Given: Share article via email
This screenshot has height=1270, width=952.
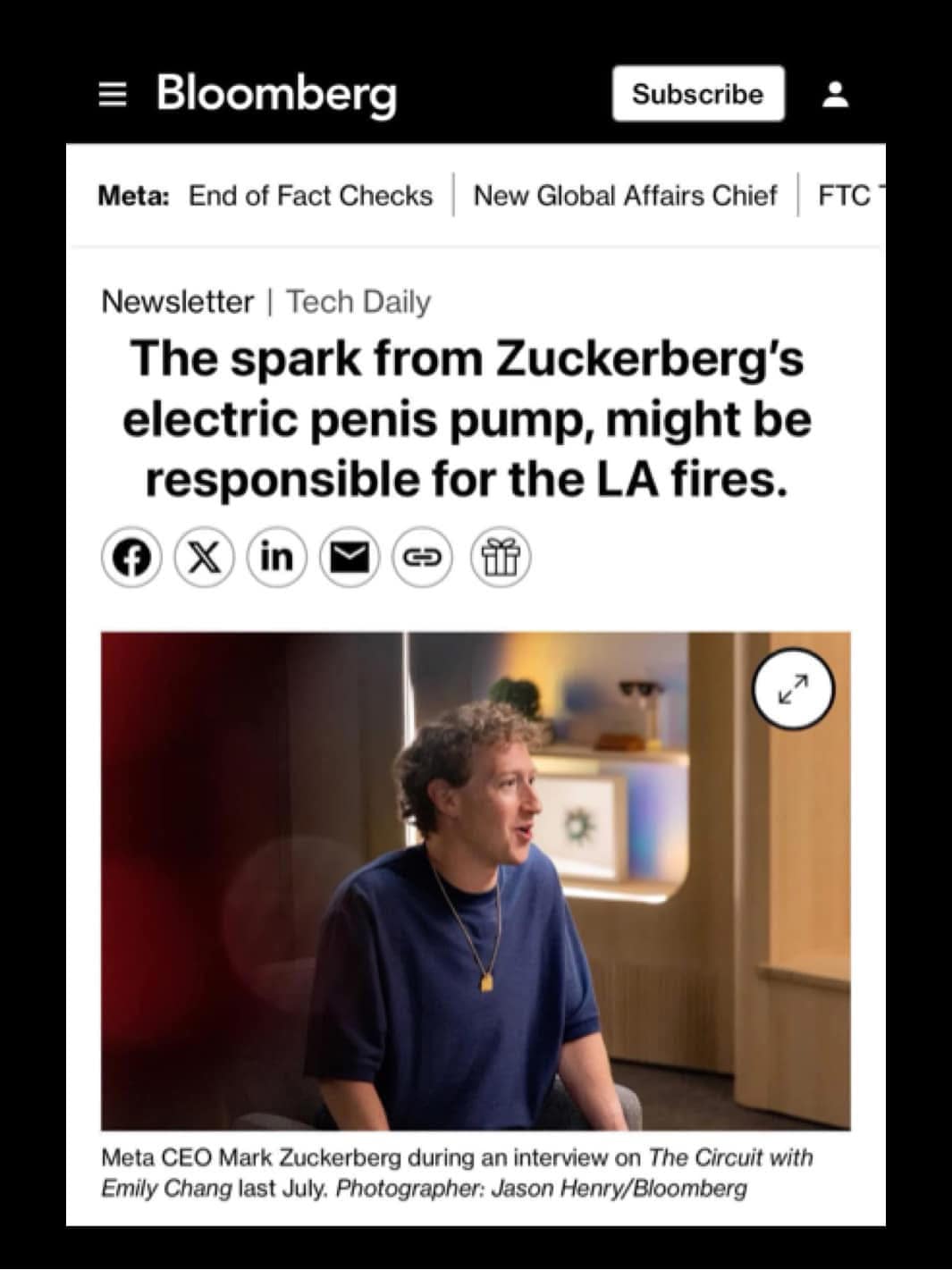Looking at the screenshot, I should 350,558.
